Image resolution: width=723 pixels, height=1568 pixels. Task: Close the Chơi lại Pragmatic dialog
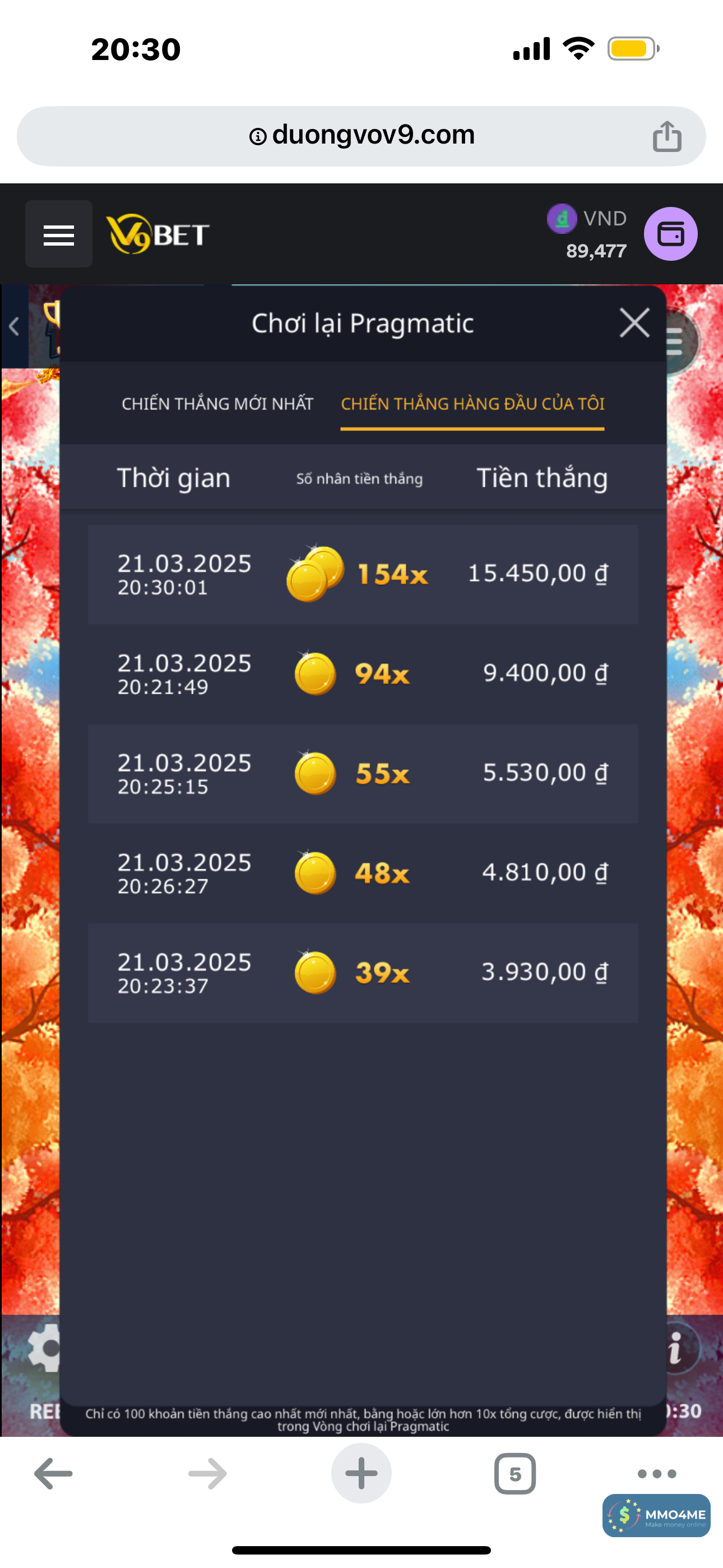(x=634, y=322)
